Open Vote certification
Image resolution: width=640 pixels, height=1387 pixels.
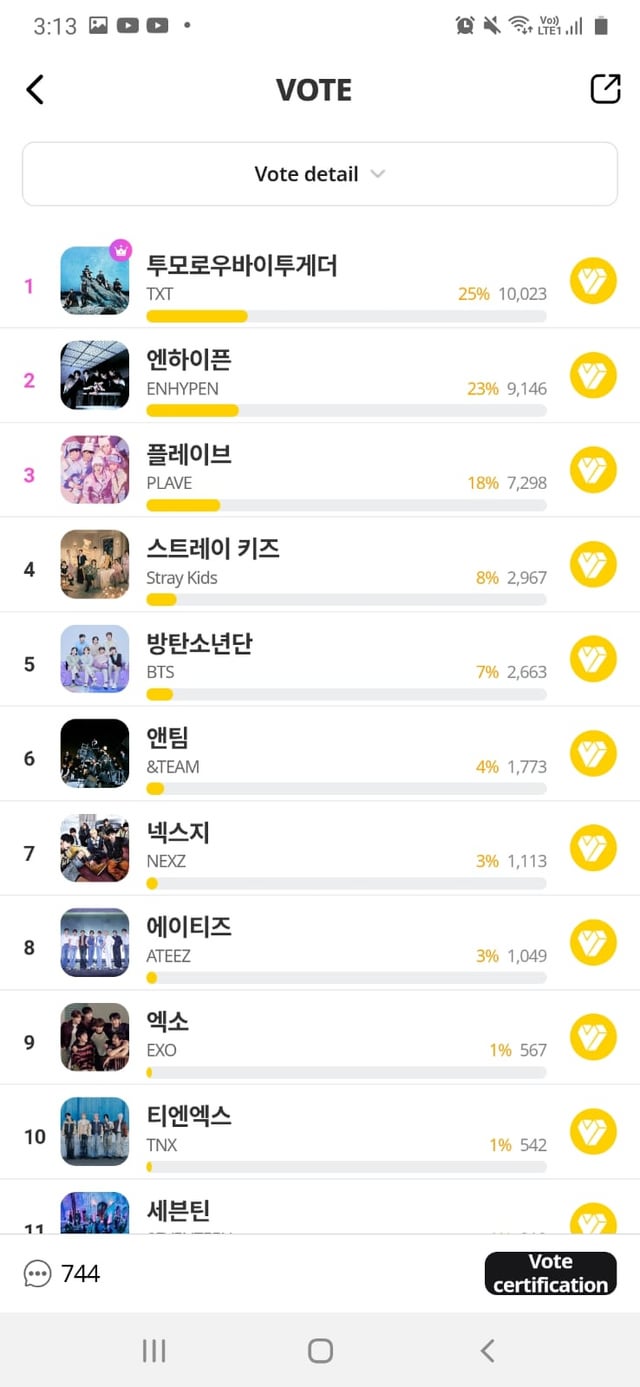pos(550,1273)
